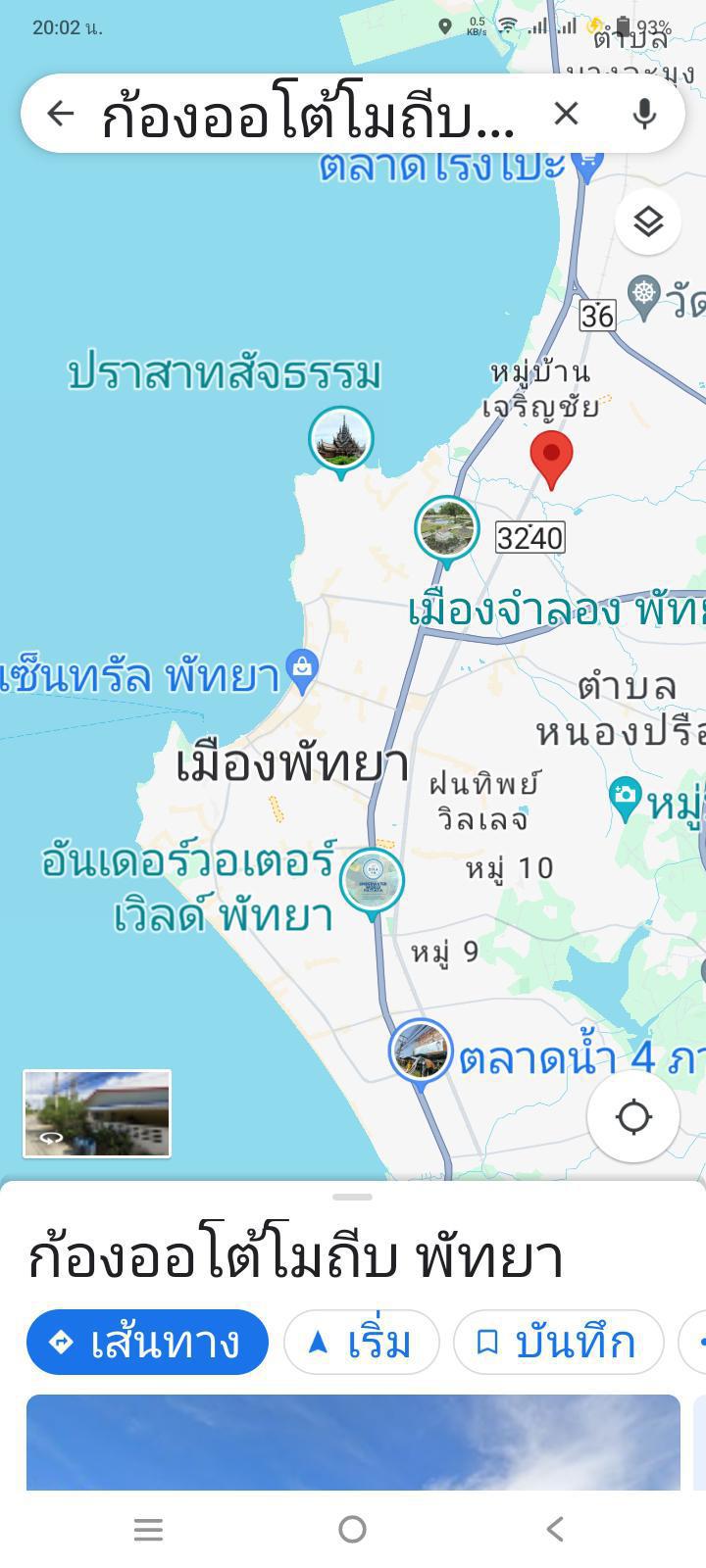This screenshot has height=1568, width=706.
Task: Tap the เส้นทาง directions button
Action: click(147, 1342)
